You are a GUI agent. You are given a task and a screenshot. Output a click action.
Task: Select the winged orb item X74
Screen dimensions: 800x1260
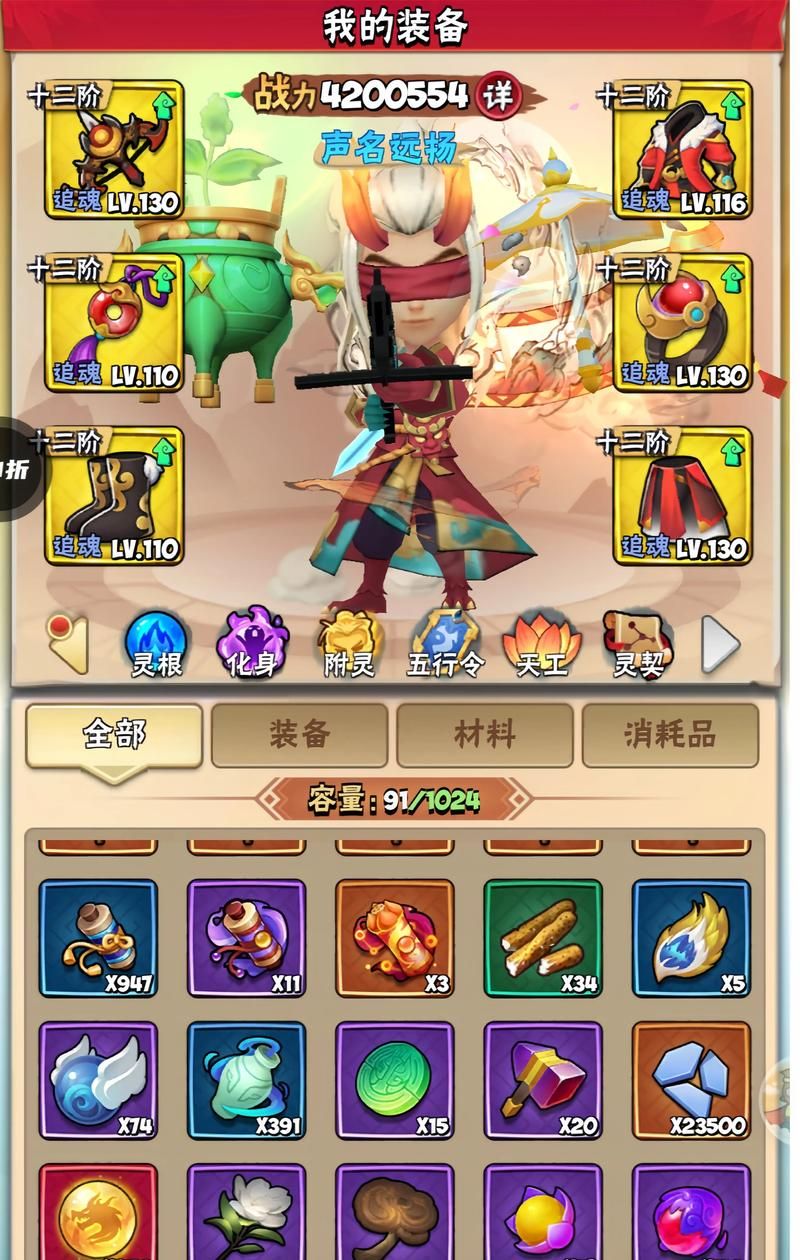[x=98, y=1081]
